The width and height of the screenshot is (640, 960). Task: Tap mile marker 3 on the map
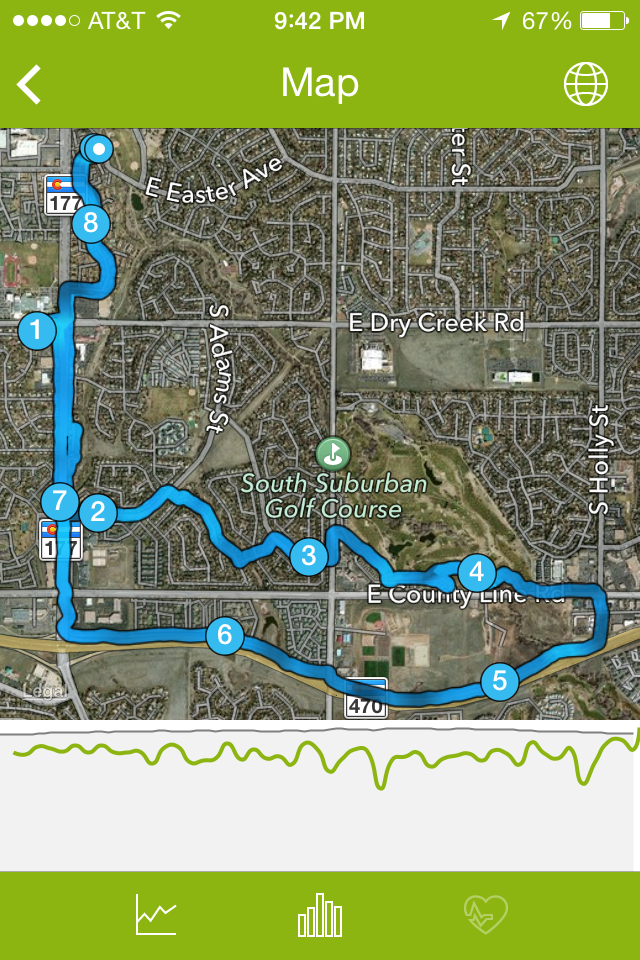tap(309, 555)
